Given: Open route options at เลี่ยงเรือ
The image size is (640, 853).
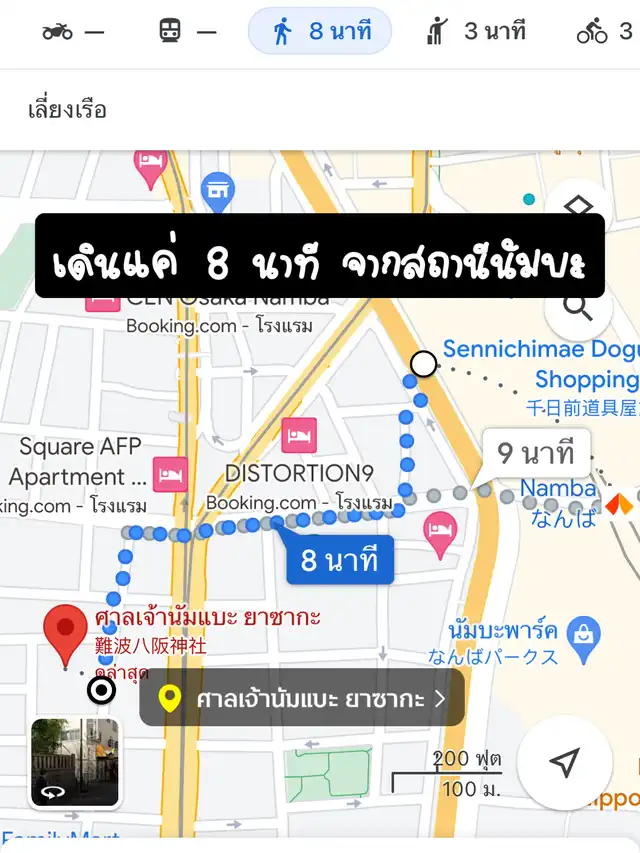Looking at the screenshot, I should (x=67, y=109).
